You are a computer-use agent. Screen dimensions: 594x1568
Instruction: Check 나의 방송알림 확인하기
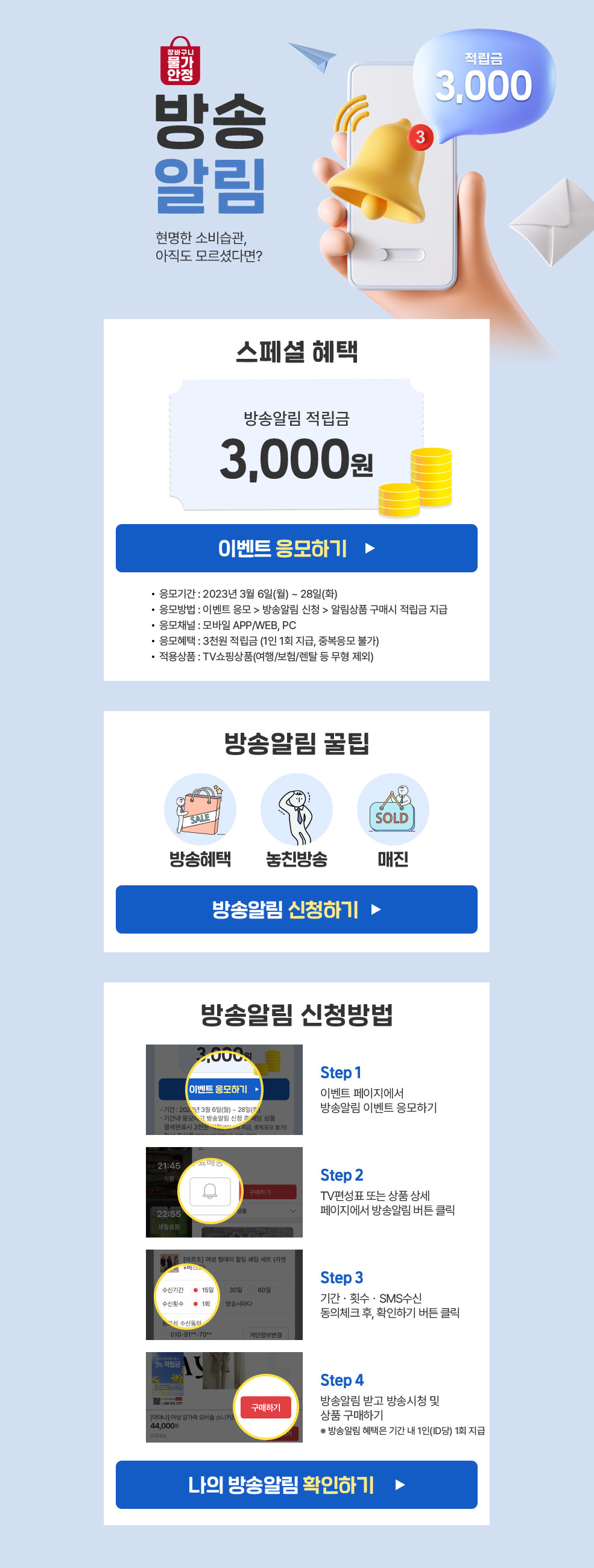(x=296, y=1484)
